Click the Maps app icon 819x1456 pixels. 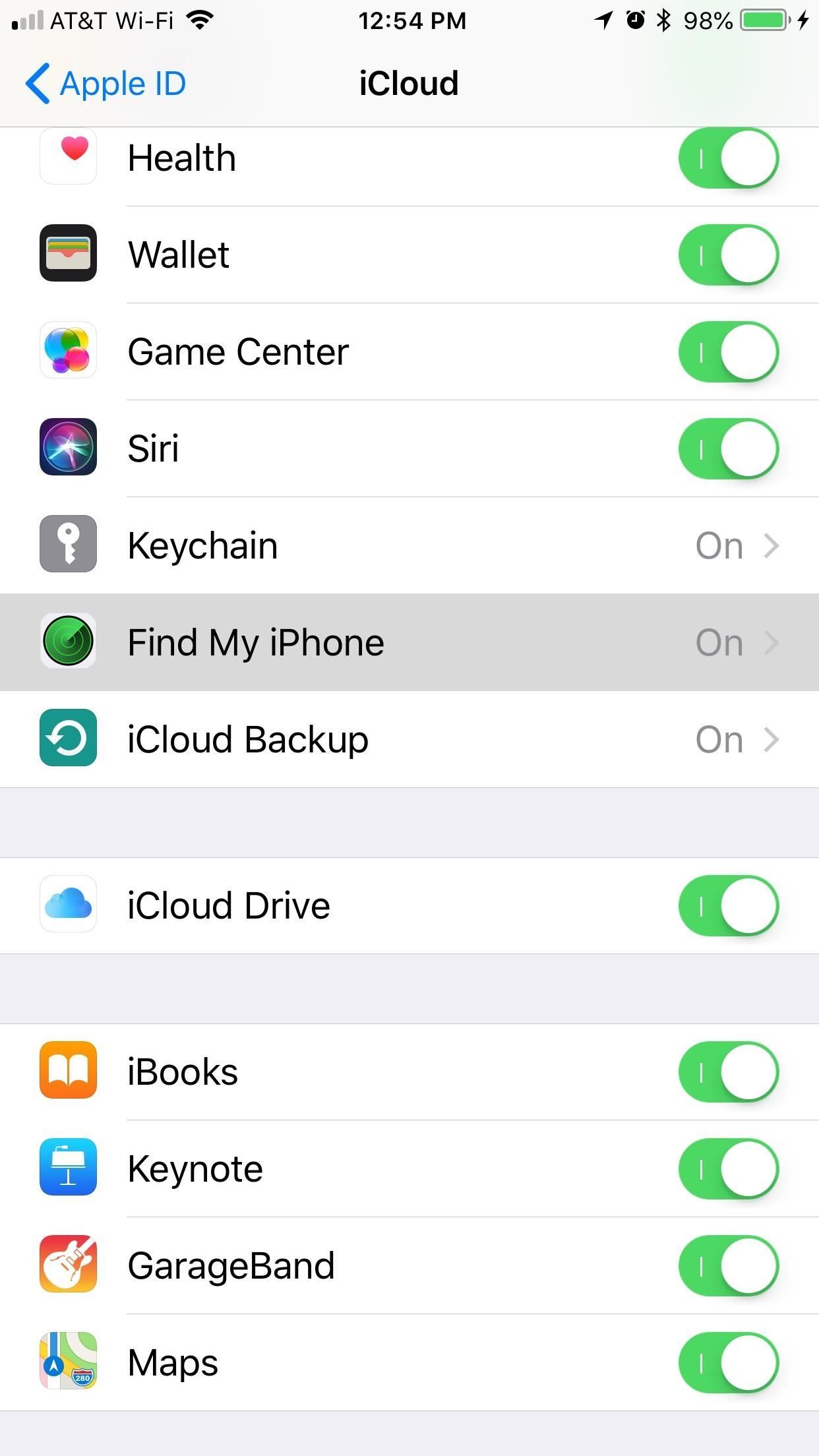pos(68,1362)
